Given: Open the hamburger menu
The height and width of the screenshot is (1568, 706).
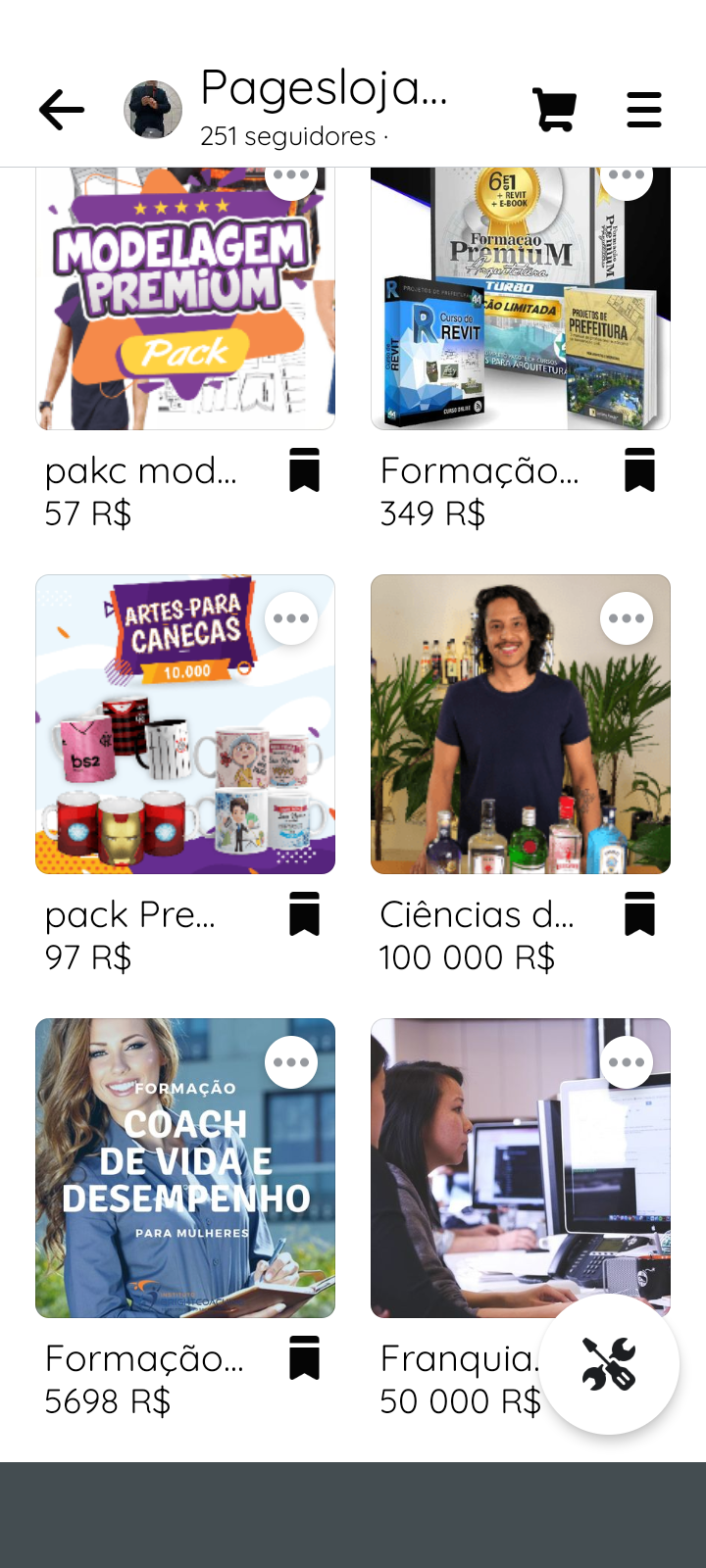Looking at the screenshot, I should [644, 110].
